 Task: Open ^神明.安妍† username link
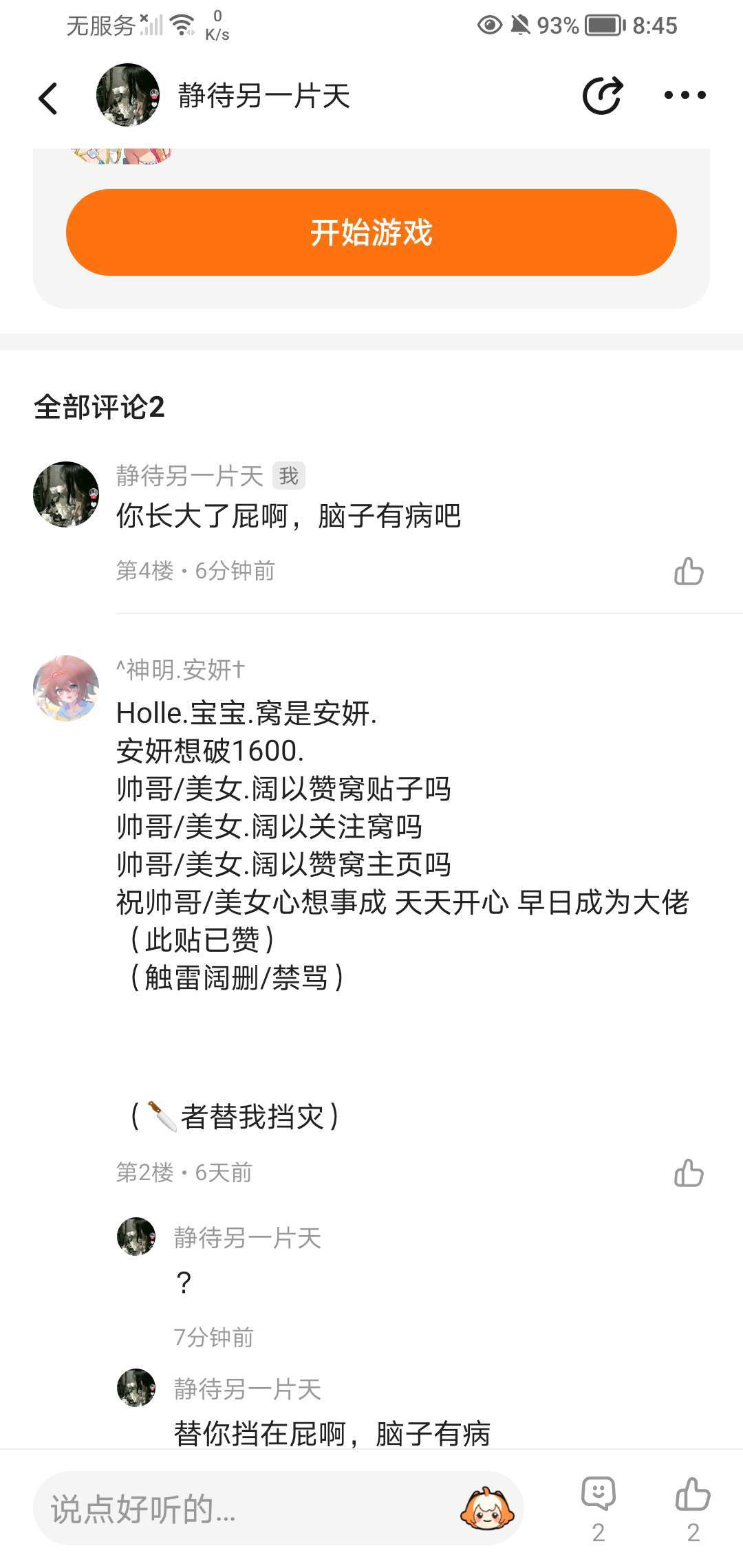180,669
